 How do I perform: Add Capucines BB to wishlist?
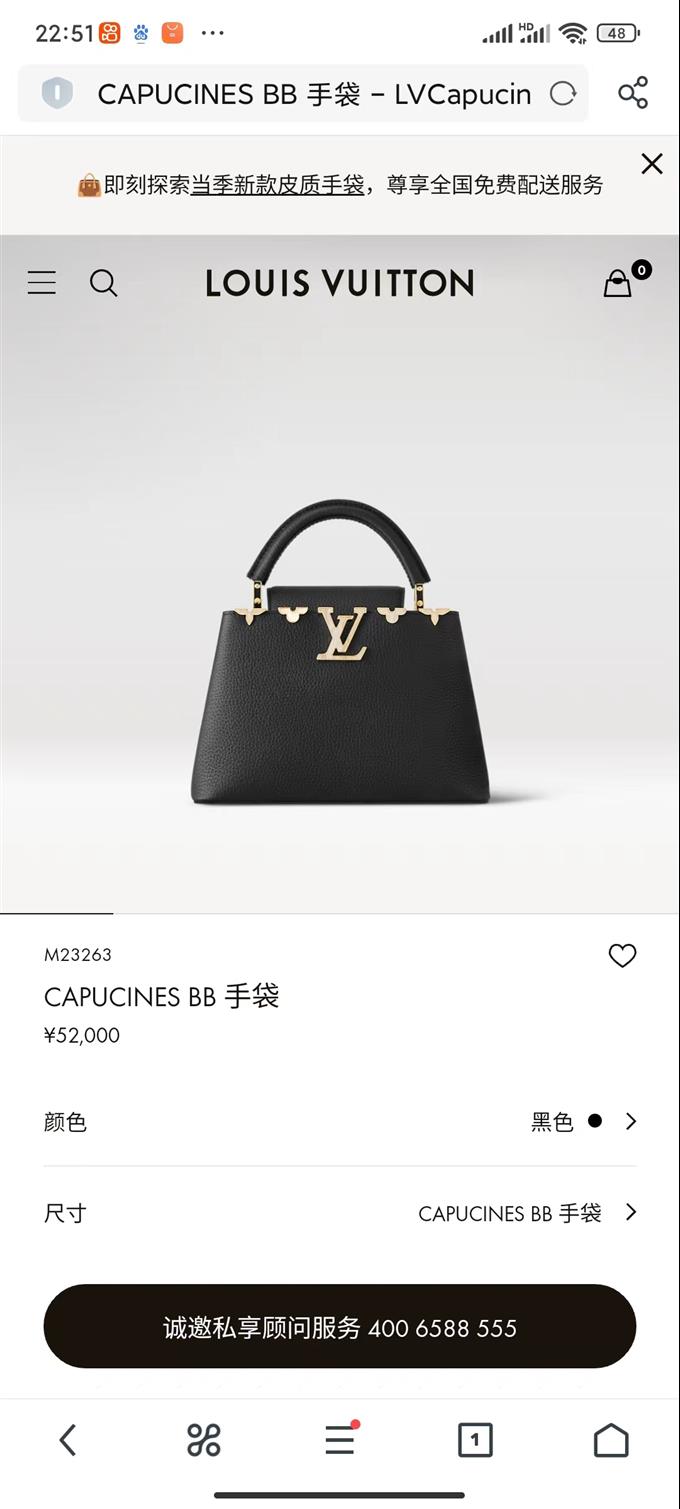(622, 956)
